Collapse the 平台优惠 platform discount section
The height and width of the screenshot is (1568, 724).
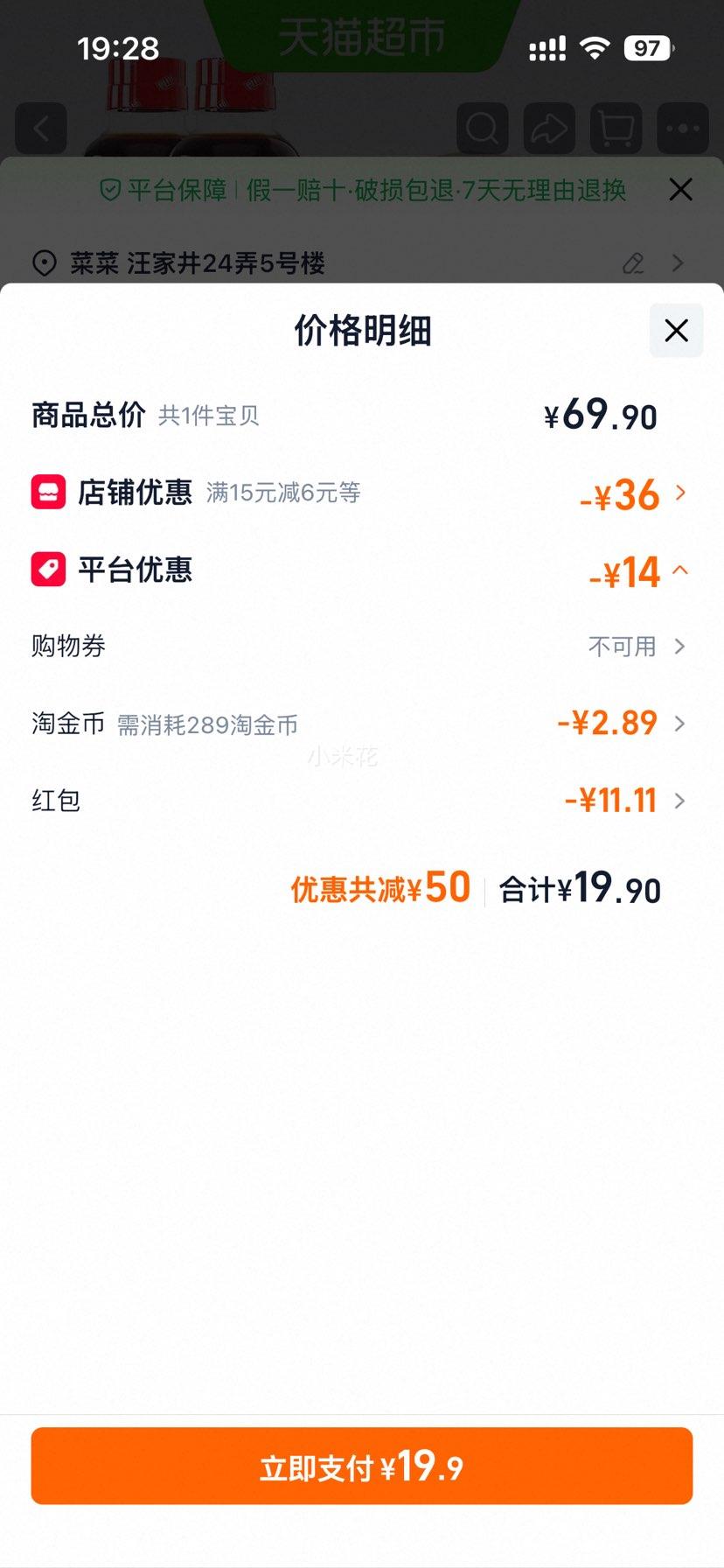(x=362, y=571)
